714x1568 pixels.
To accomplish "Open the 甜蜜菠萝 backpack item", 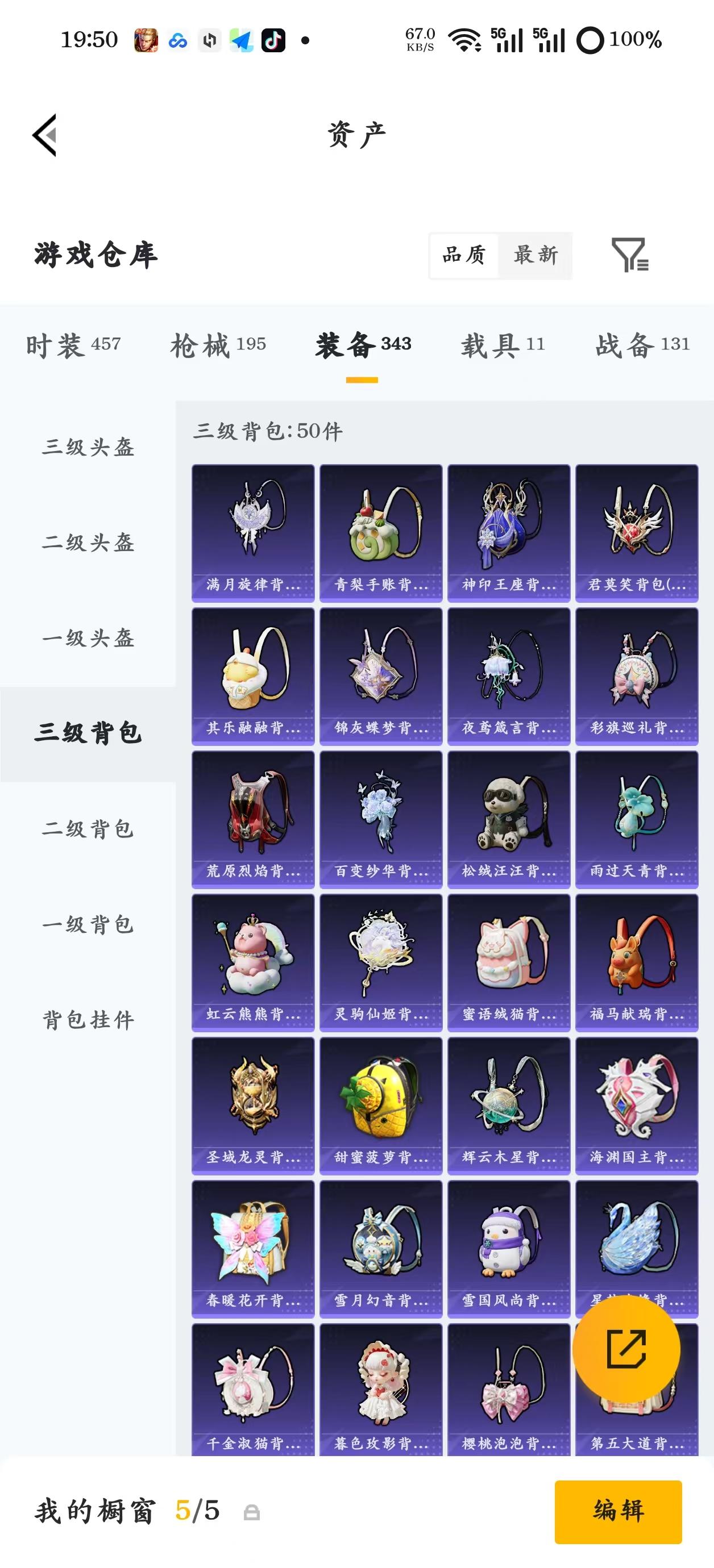I will [381, 1106].
